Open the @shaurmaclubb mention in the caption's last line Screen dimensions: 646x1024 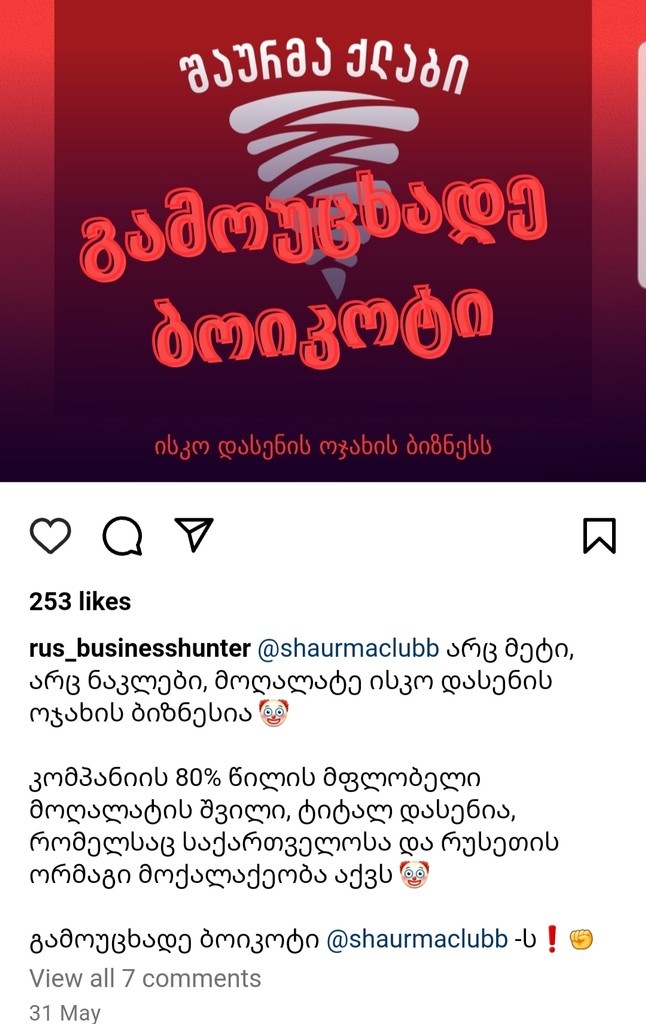pos(417,940)
